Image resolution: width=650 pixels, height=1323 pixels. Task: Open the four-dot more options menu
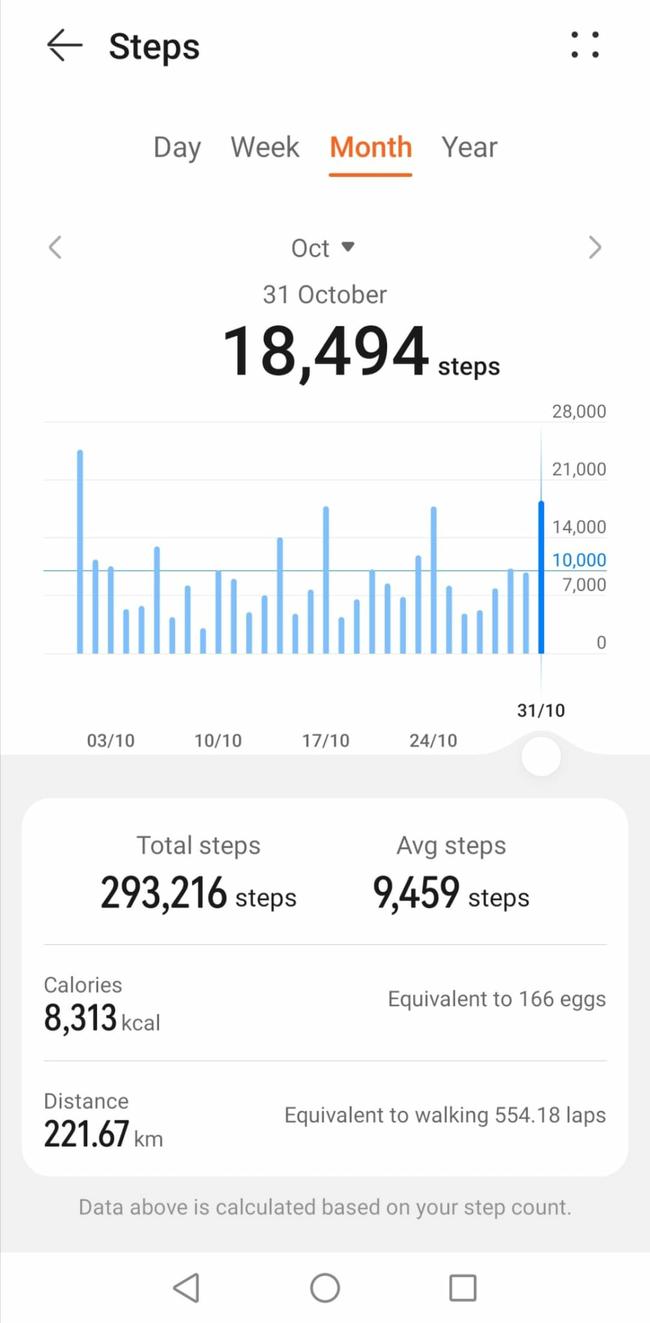(585, 45)
